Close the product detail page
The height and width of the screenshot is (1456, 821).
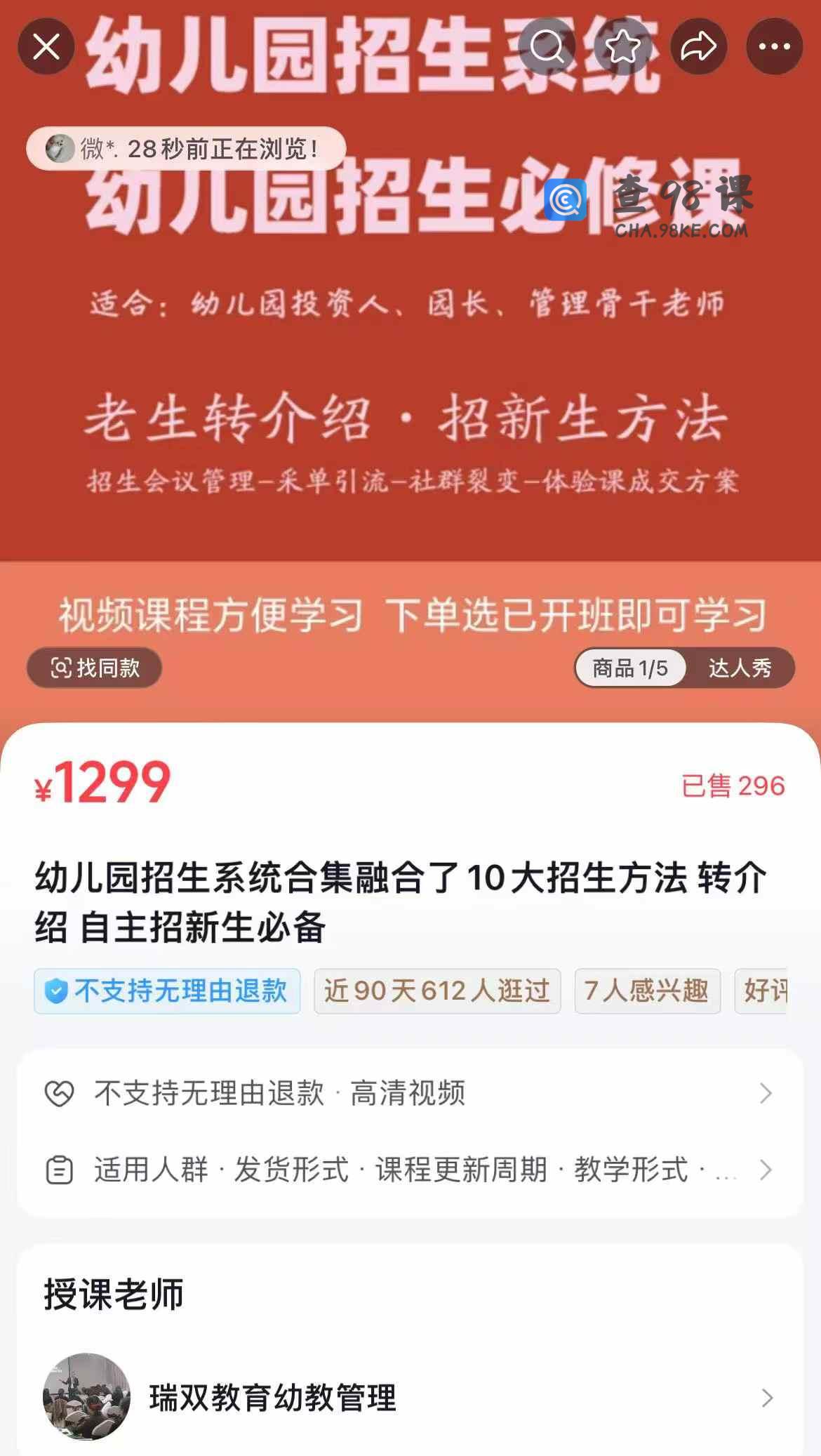[x=46, y=47]
